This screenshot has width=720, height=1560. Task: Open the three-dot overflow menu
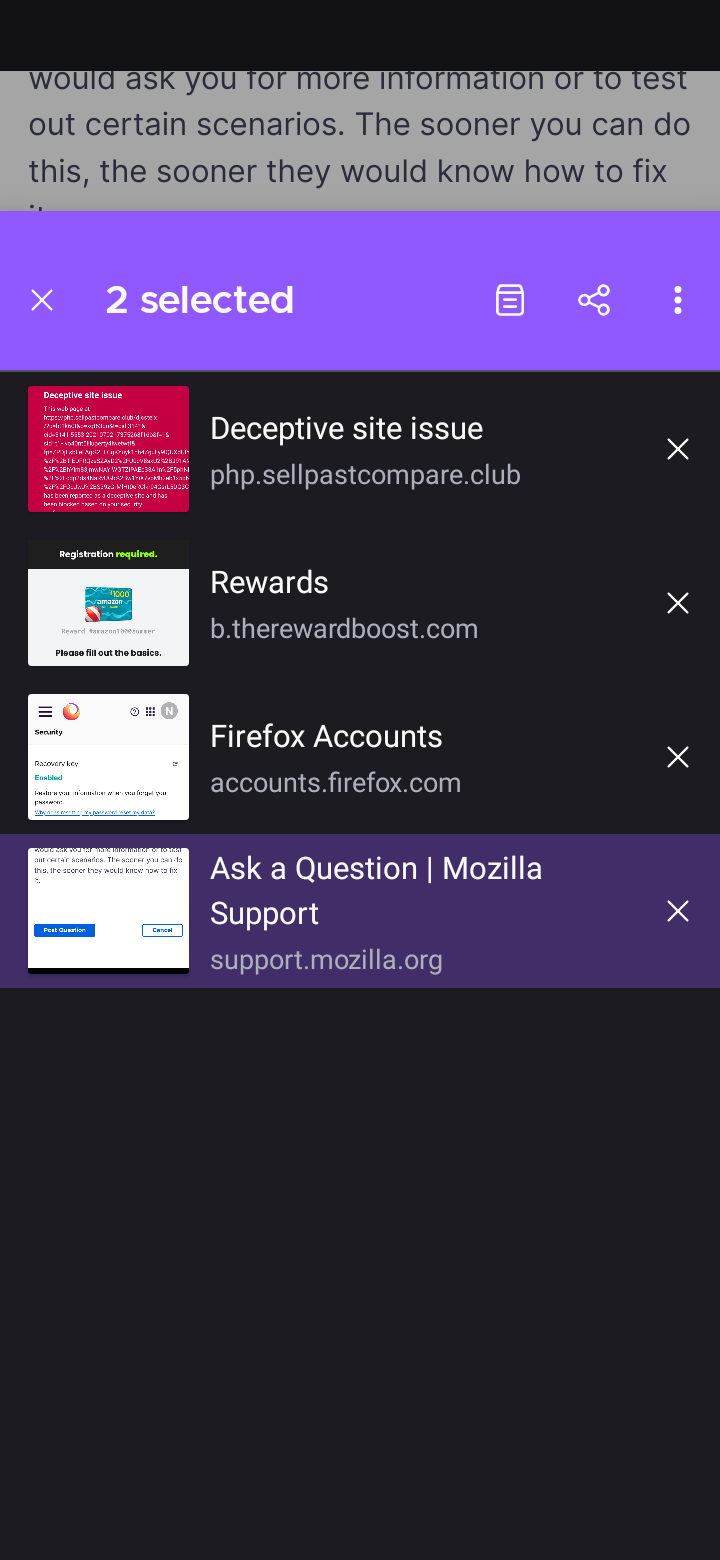[678, 300]
